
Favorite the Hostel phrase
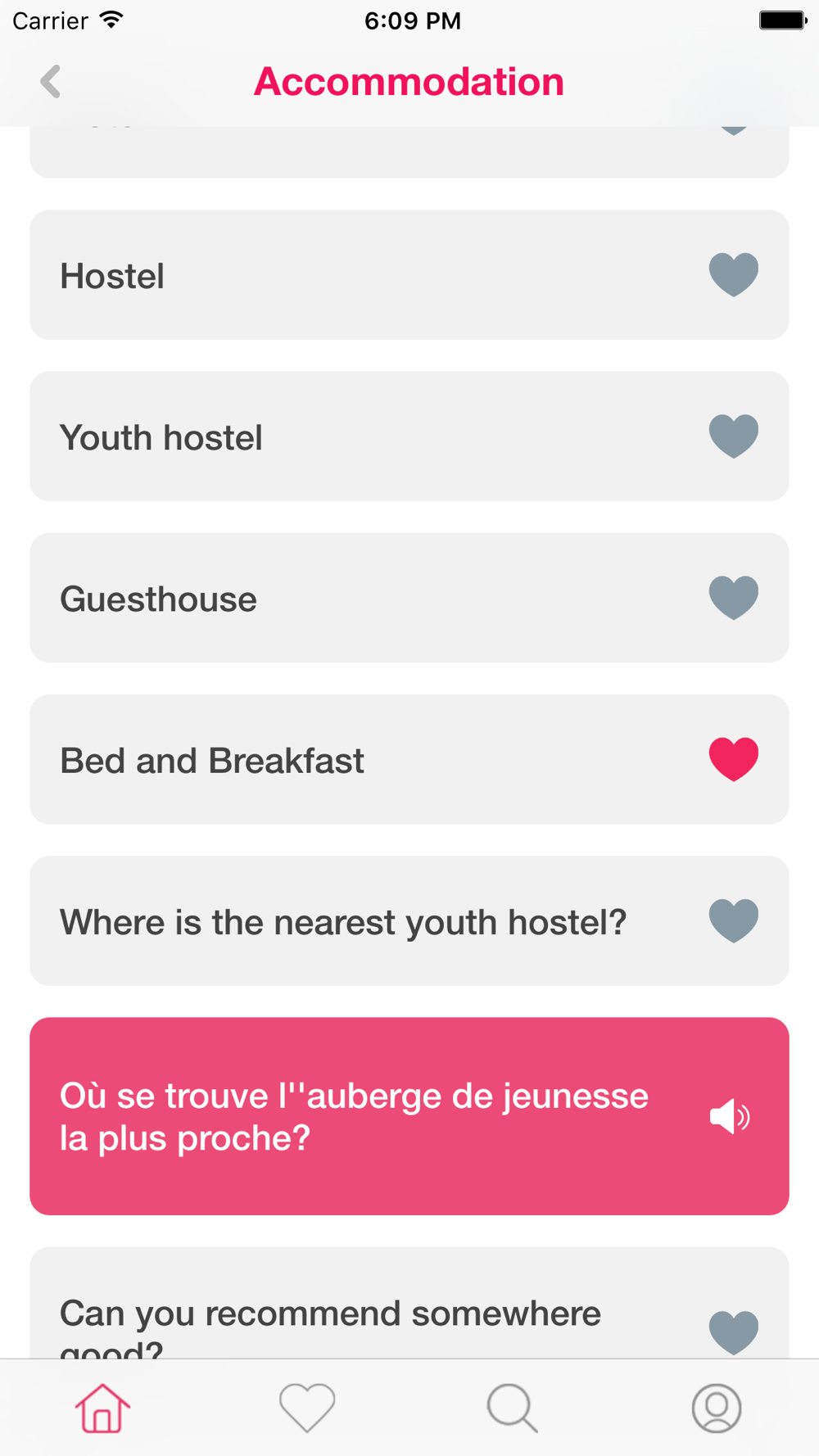click(733, 274)
